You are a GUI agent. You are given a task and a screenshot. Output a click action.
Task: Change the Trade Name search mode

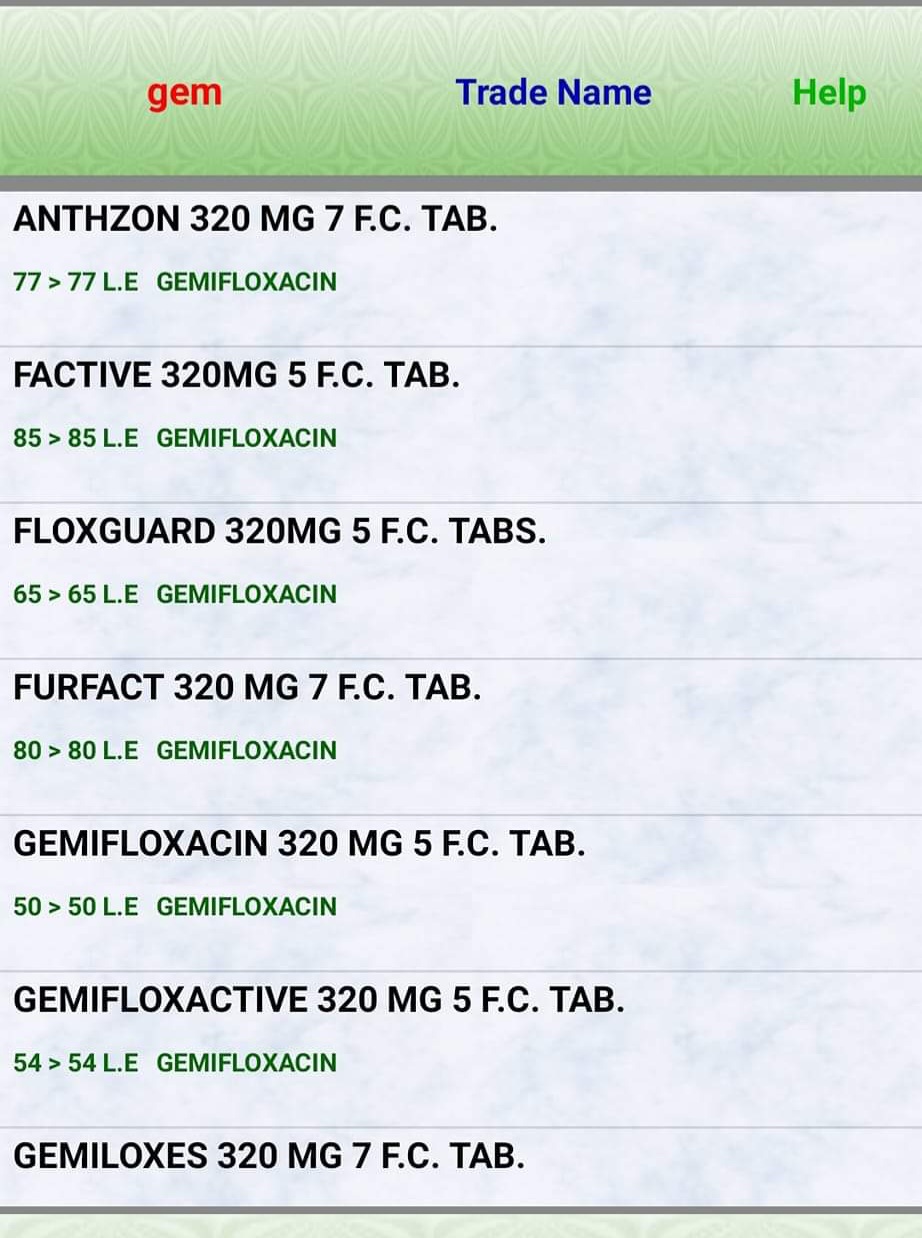553,93
